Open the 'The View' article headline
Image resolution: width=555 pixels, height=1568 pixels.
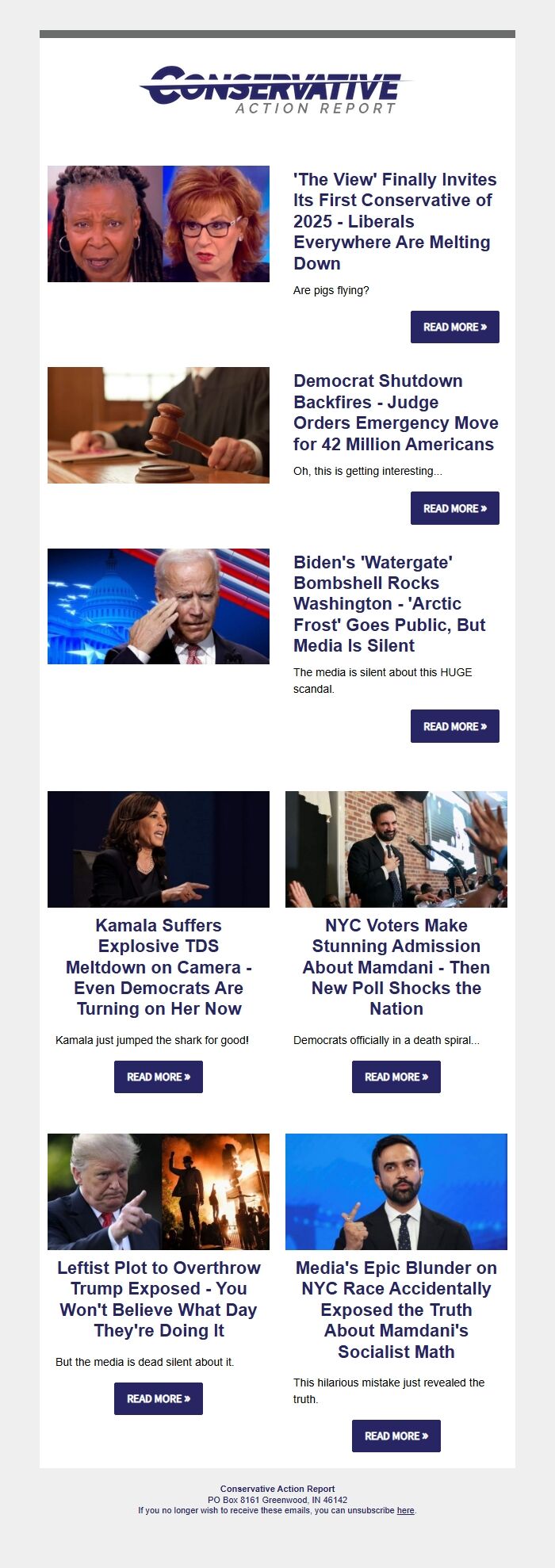(395, 221)
